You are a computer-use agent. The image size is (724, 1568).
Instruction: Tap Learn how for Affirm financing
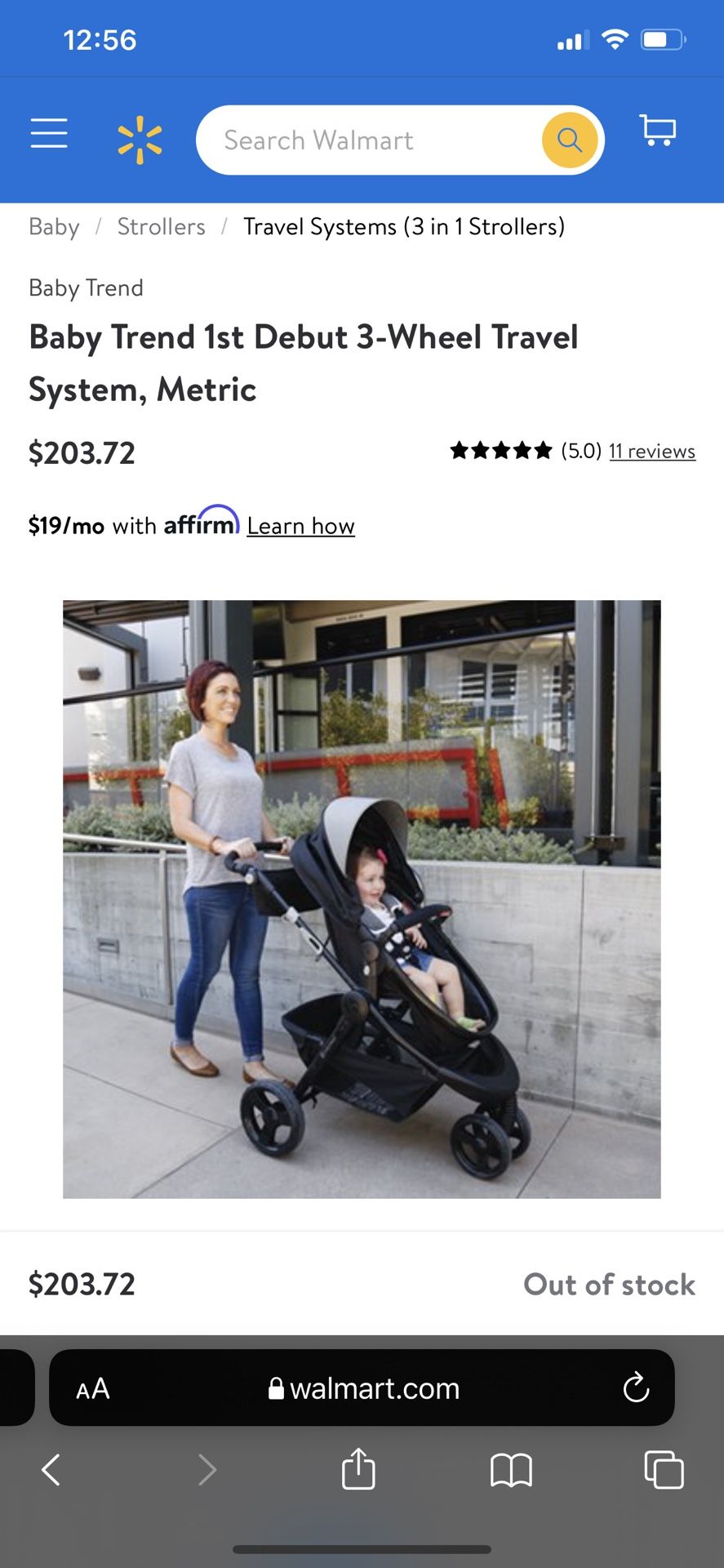pos(300,526)
